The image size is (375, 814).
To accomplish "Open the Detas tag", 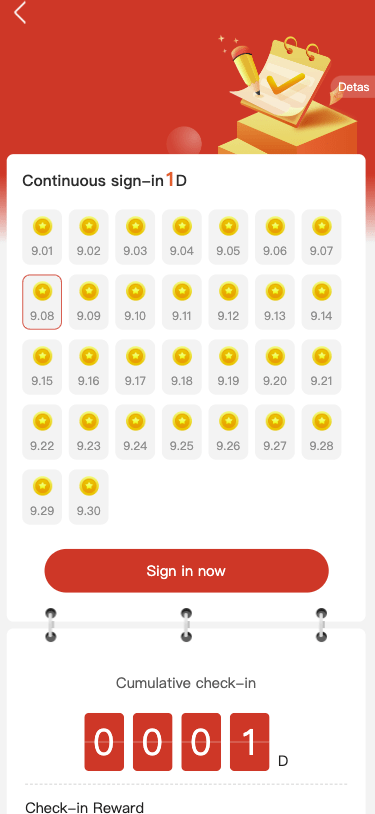I will 353,87.
